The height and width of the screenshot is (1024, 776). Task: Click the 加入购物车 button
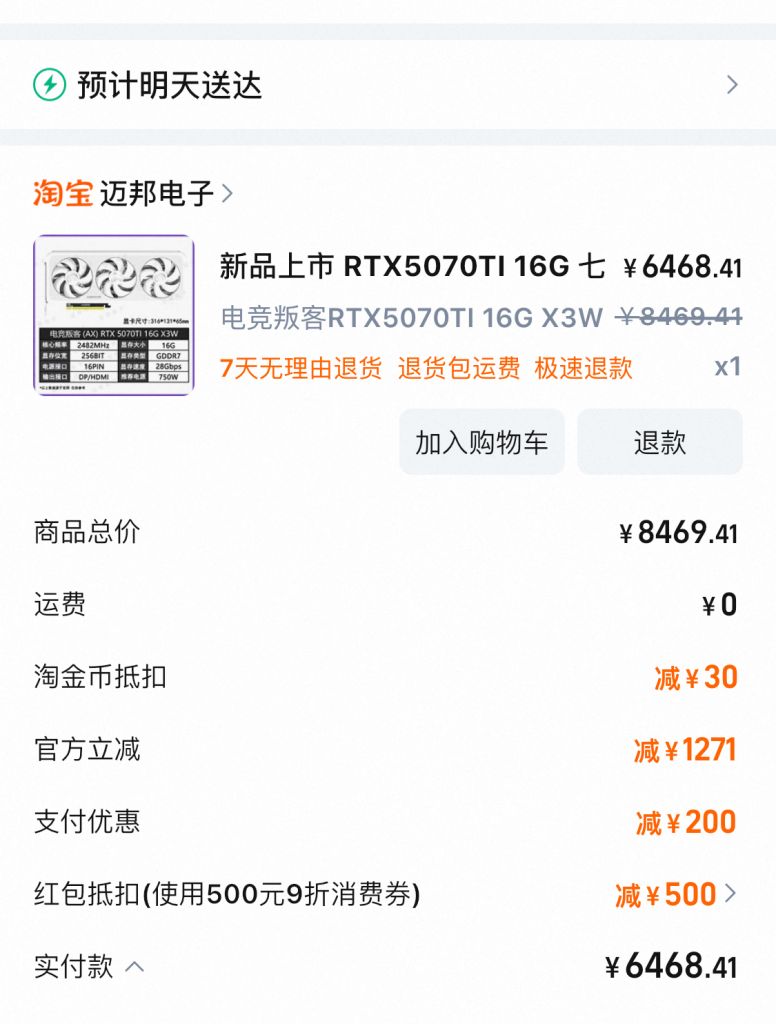click(x=480, y=441)
